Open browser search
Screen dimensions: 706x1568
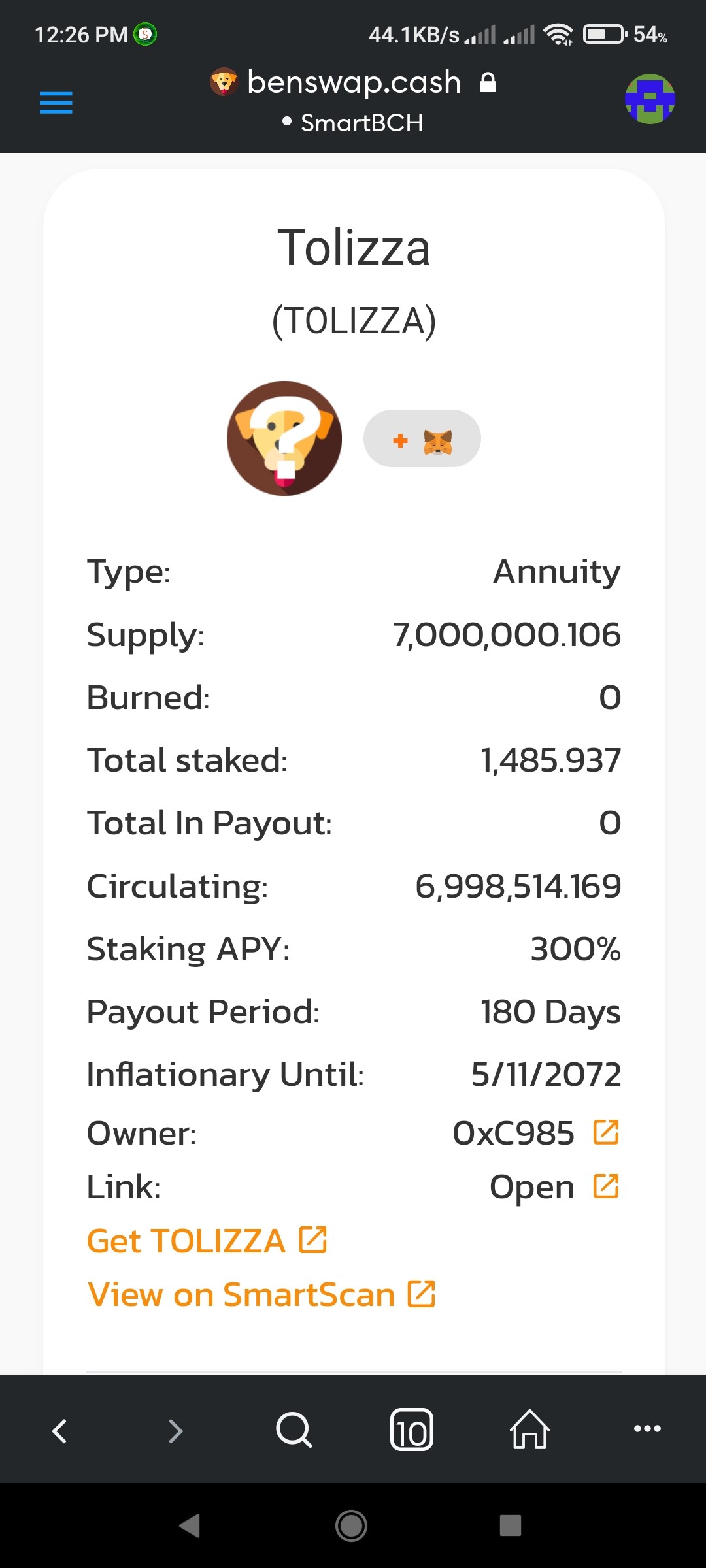coord(294,1430)
